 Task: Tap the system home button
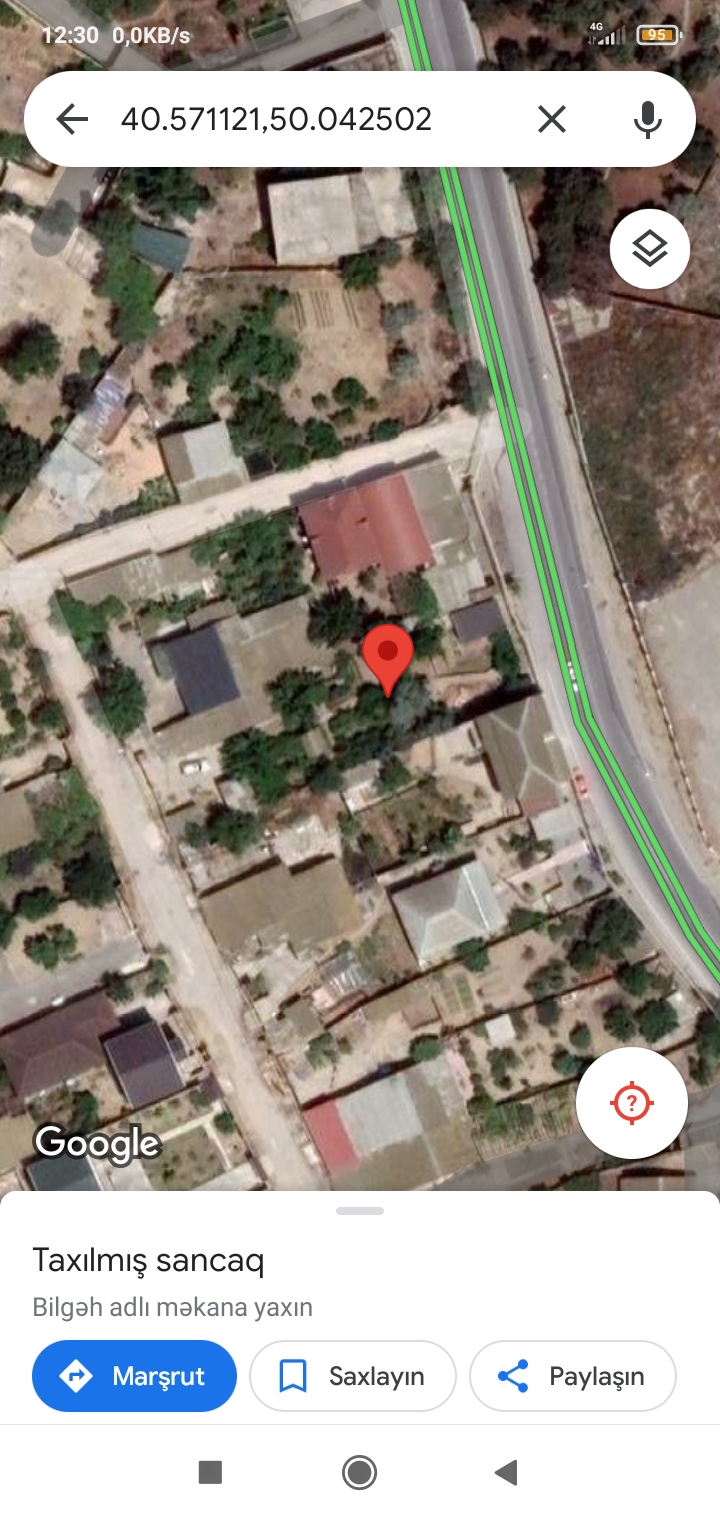click(359, 1472)
